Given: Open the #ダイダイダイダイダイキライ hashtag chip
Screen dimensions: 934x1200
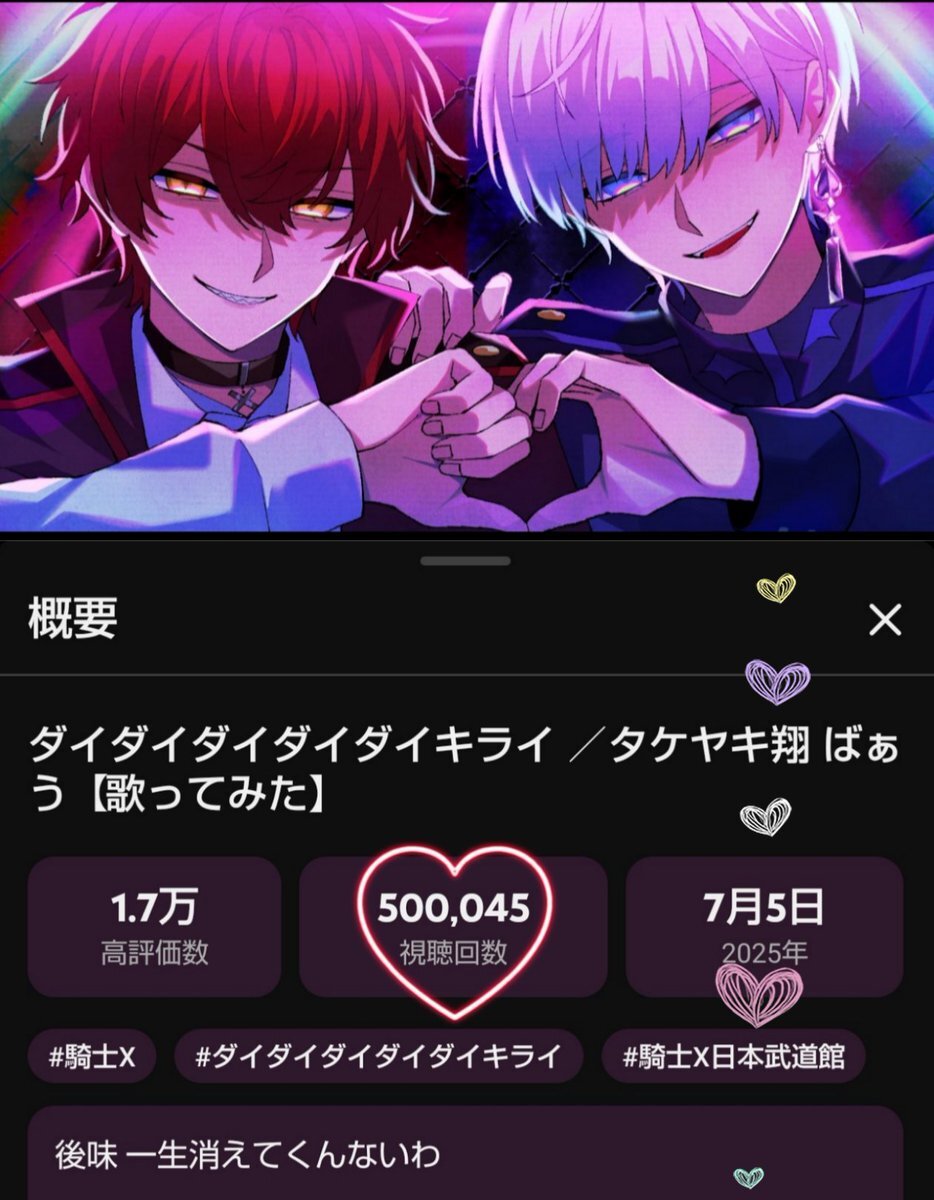Looking at the screenshot, I should point(378,1057).
